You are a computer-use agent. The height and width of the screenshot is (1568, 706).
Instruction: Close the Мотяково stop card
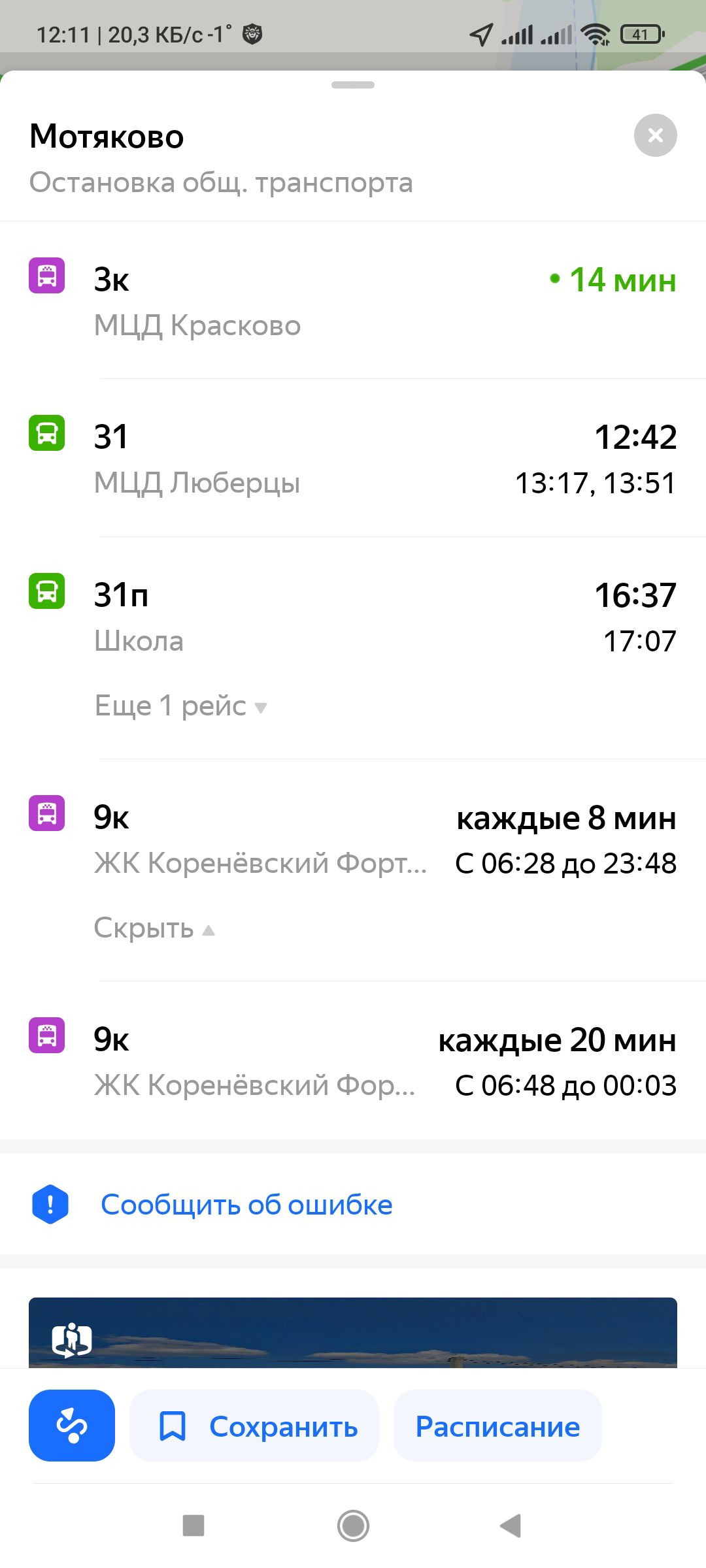655,135
